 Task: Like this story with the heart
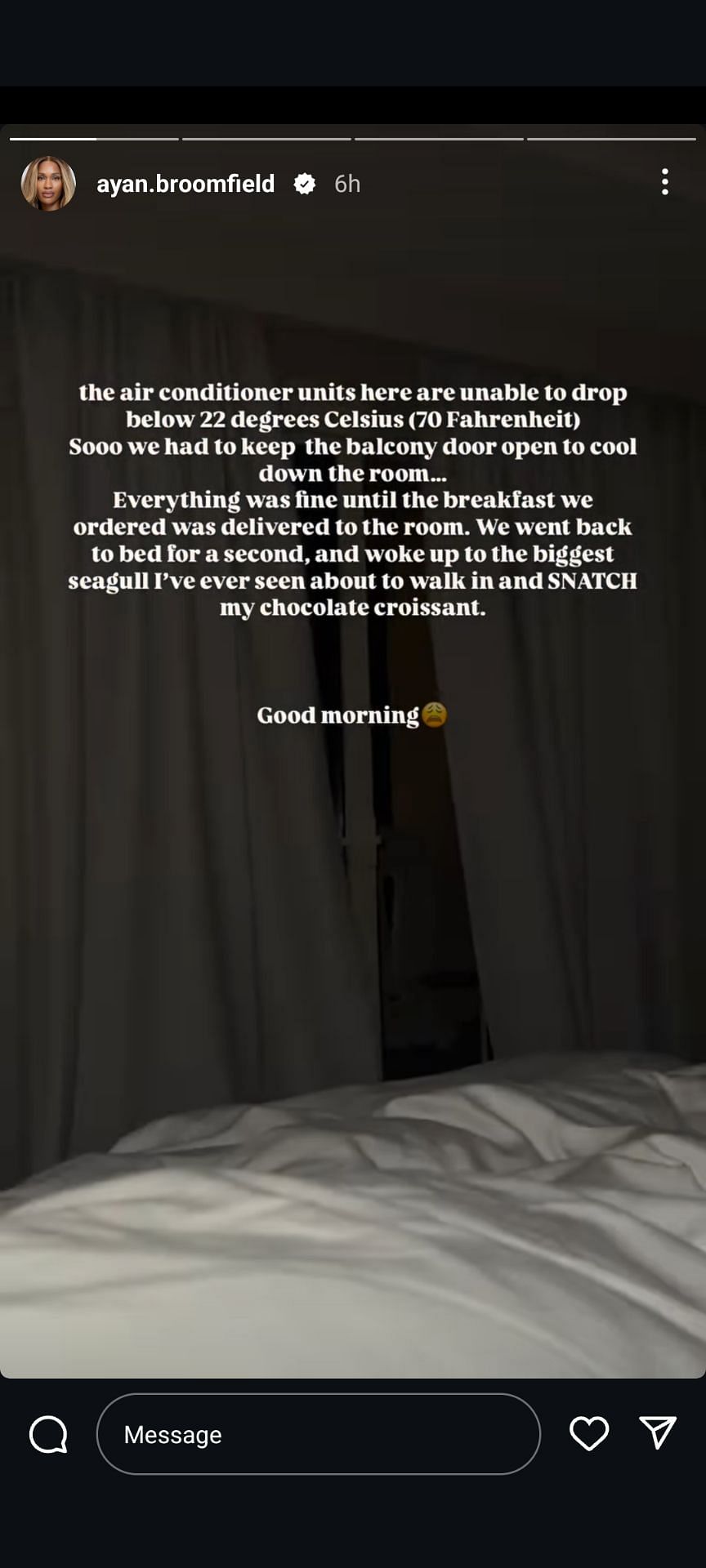coord(589,1434)
